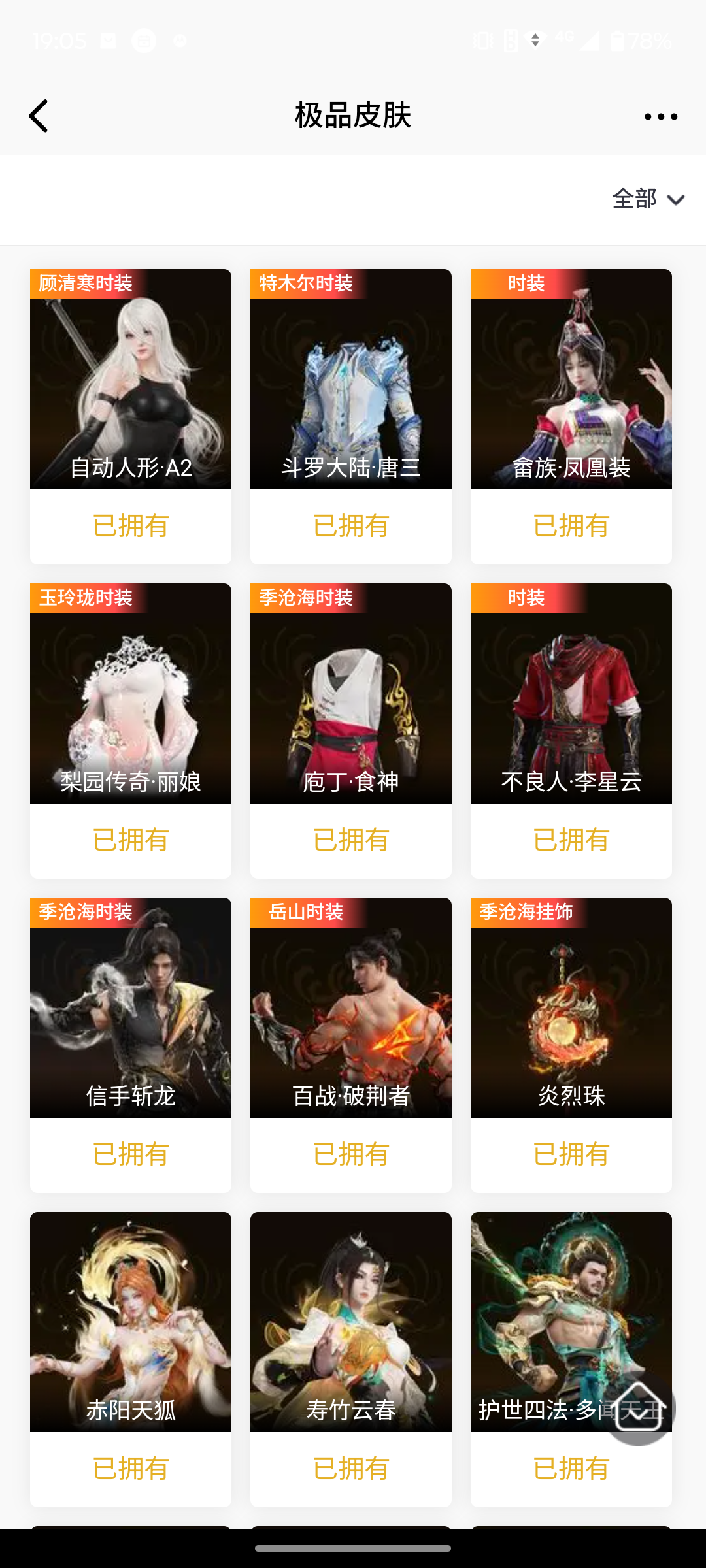Go back from the 极品皮肤 page
Viewport: 706px width, 1568px height.
coord(39,116)
